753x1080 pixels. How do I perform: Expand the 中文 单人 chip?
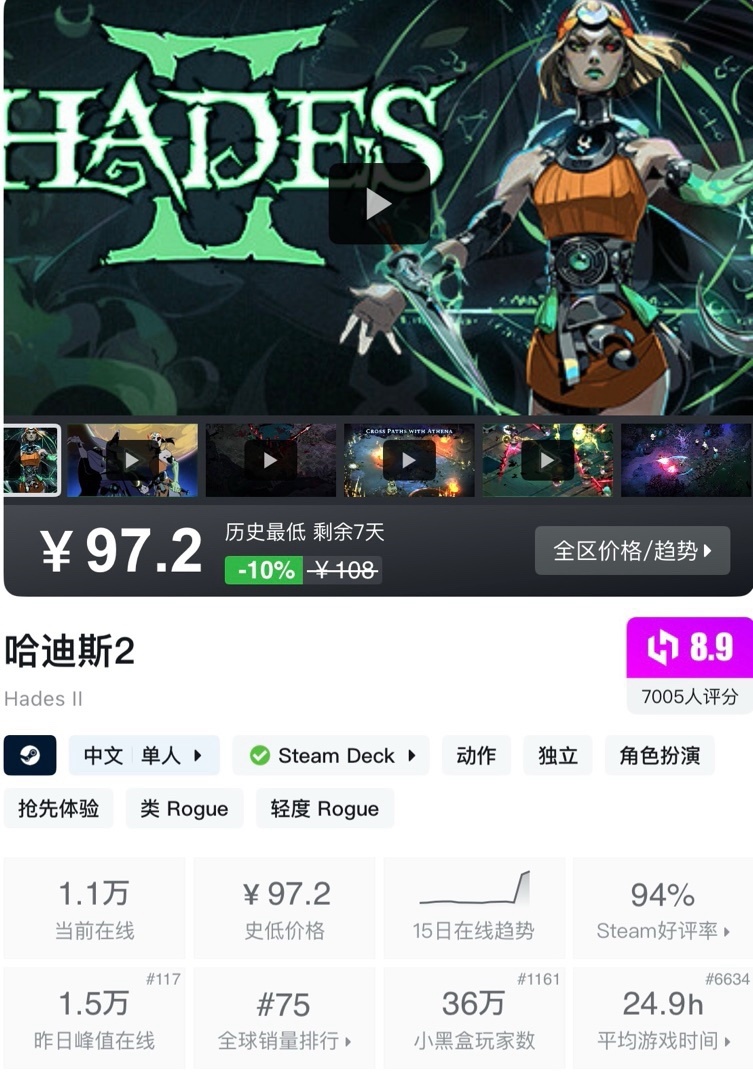(x=144, y=756)
